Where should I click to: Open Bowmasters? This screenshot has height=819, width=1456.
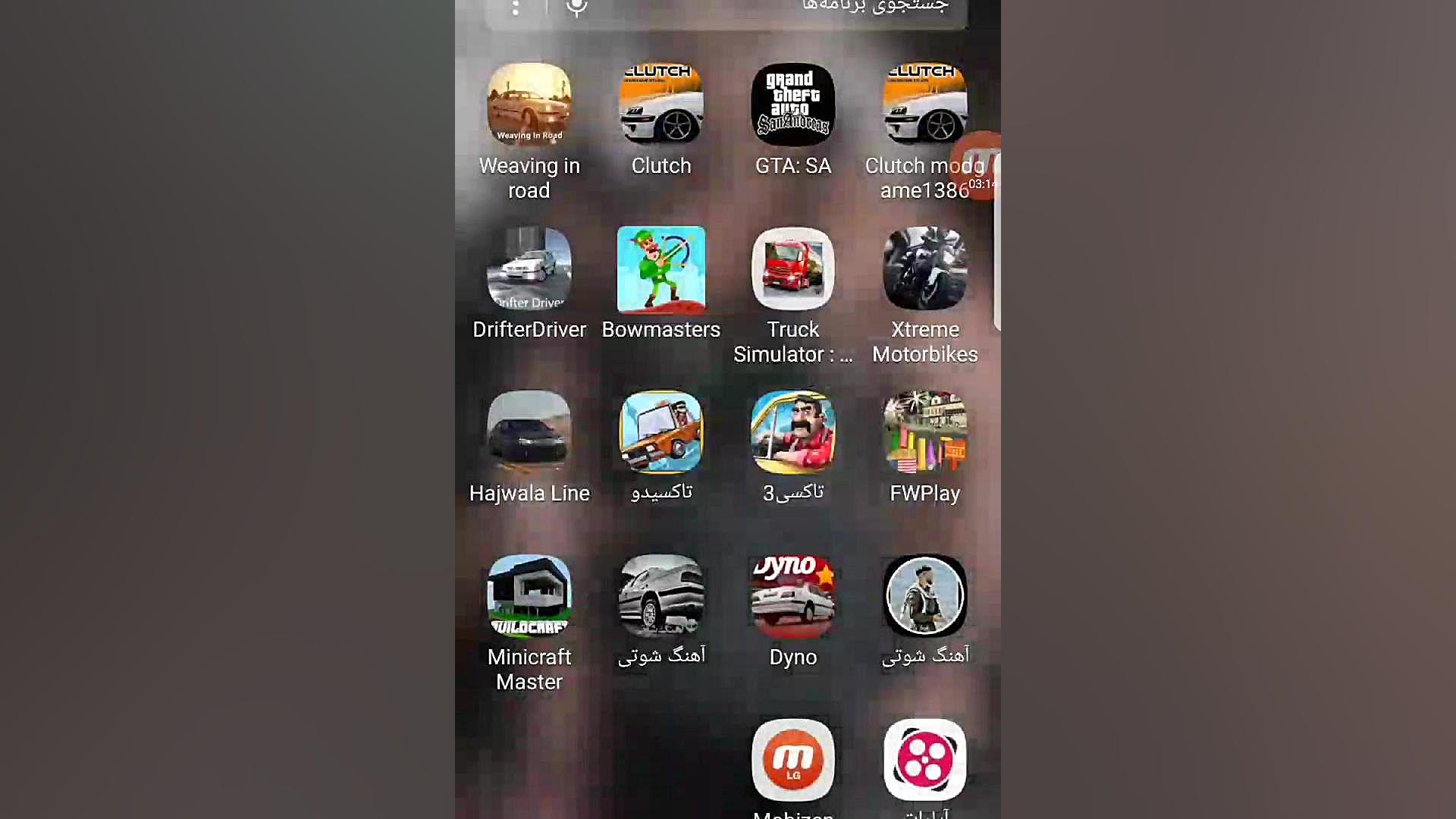click(661, 268)
